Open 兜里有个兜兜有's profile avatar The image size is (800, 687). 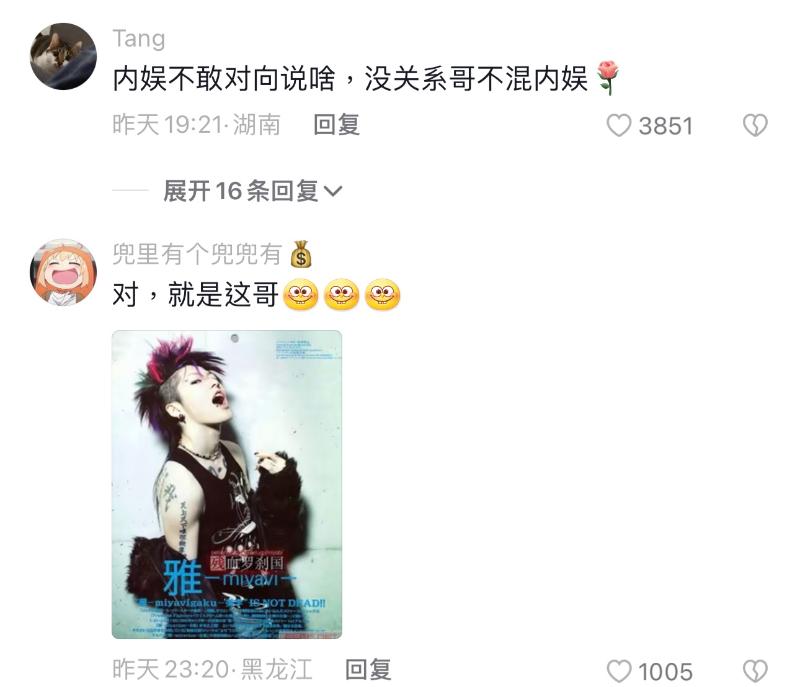(64, 272)
